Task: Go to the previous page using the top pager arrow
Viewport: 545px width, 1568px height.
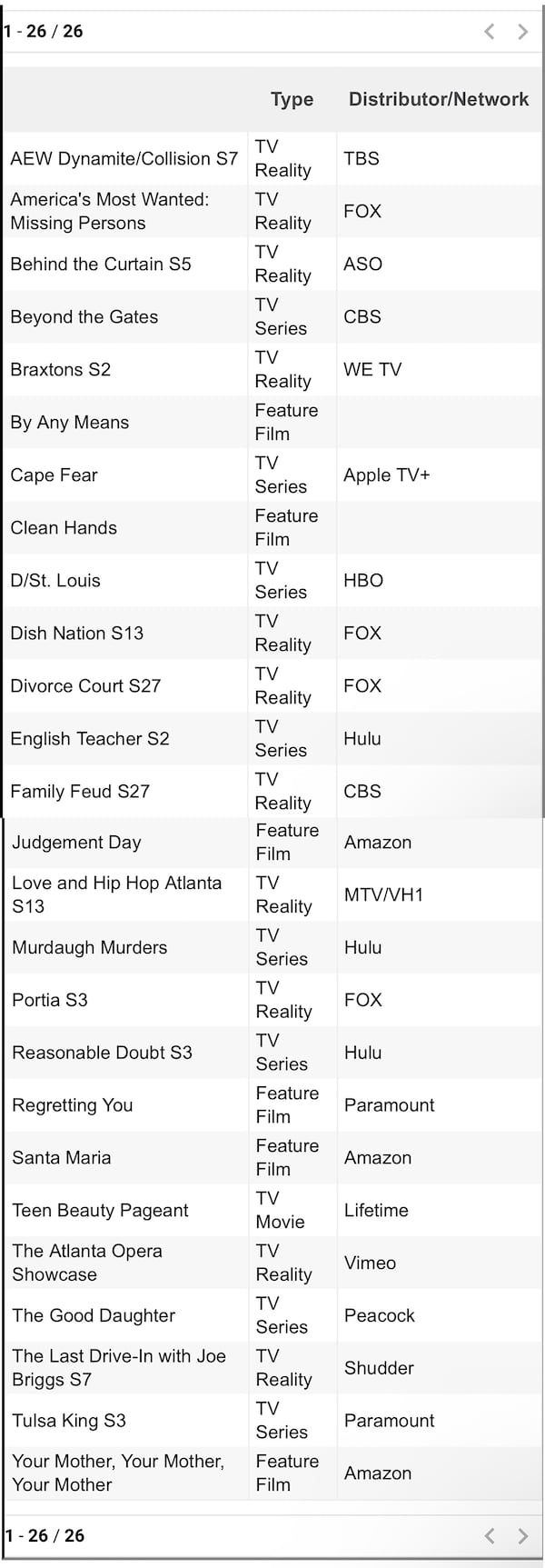Action: [x=490, y=32]
